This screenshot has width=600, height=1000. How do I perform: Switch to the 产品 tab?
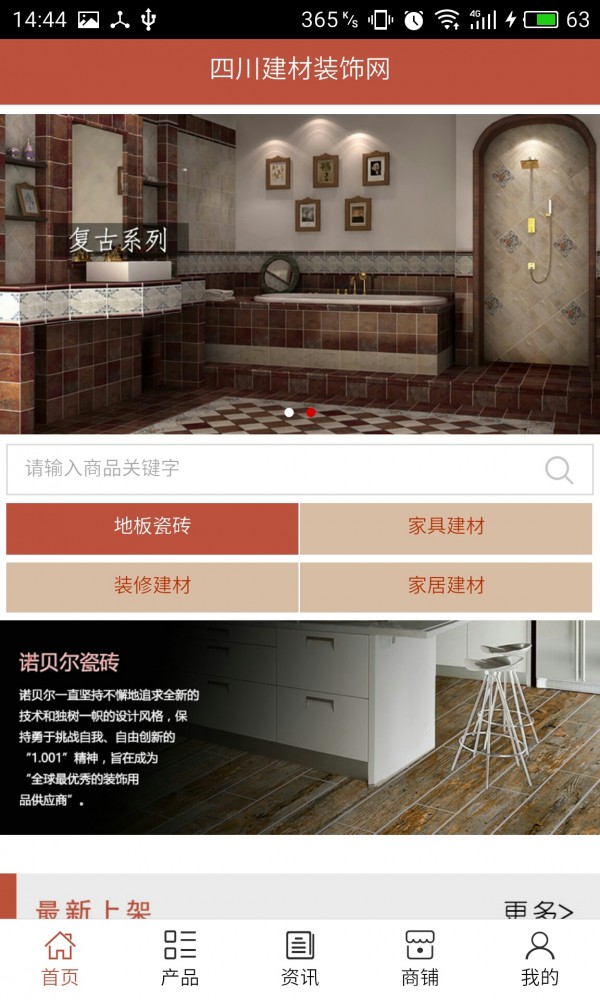click(180, 958)
